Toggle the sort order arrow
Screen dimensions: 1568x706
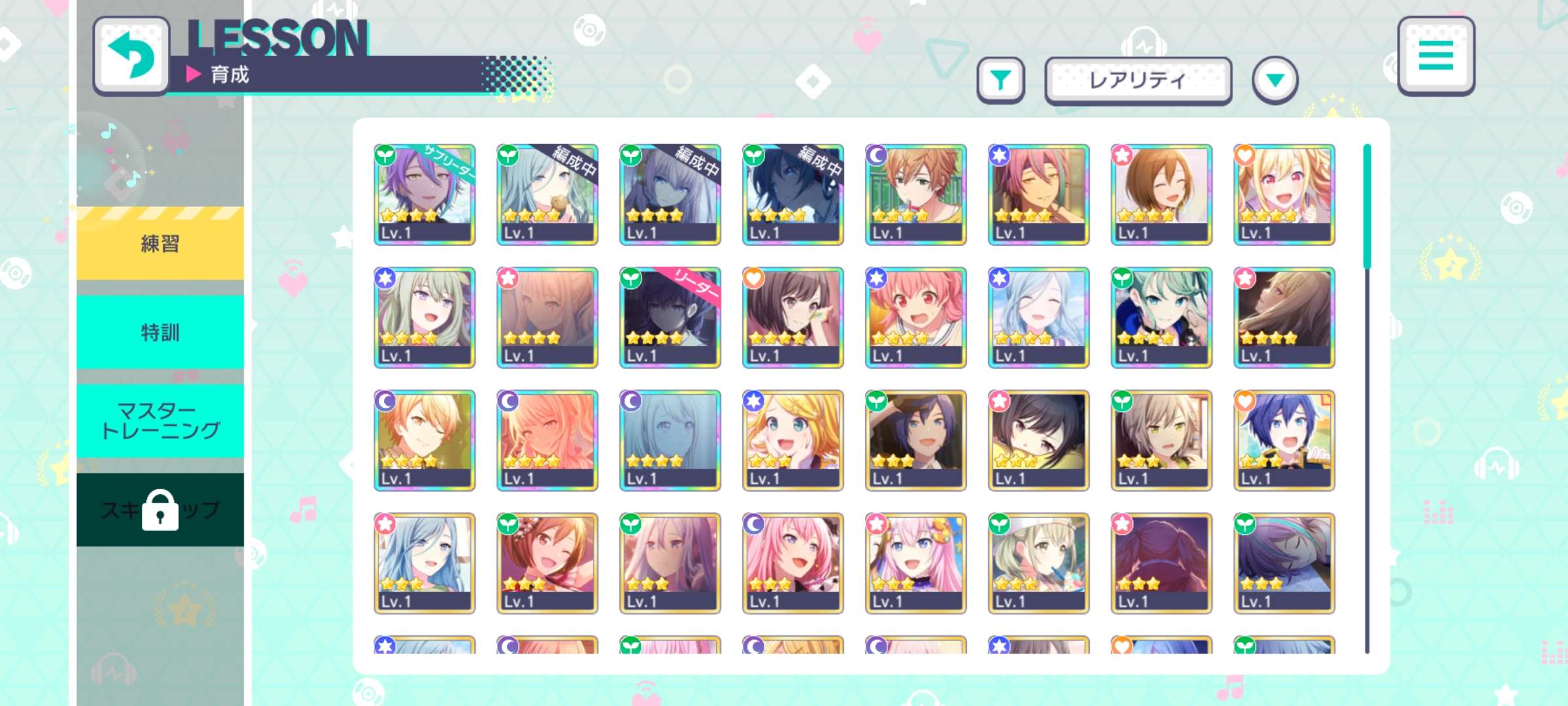pyautogui.click(x=1274, y=80)
